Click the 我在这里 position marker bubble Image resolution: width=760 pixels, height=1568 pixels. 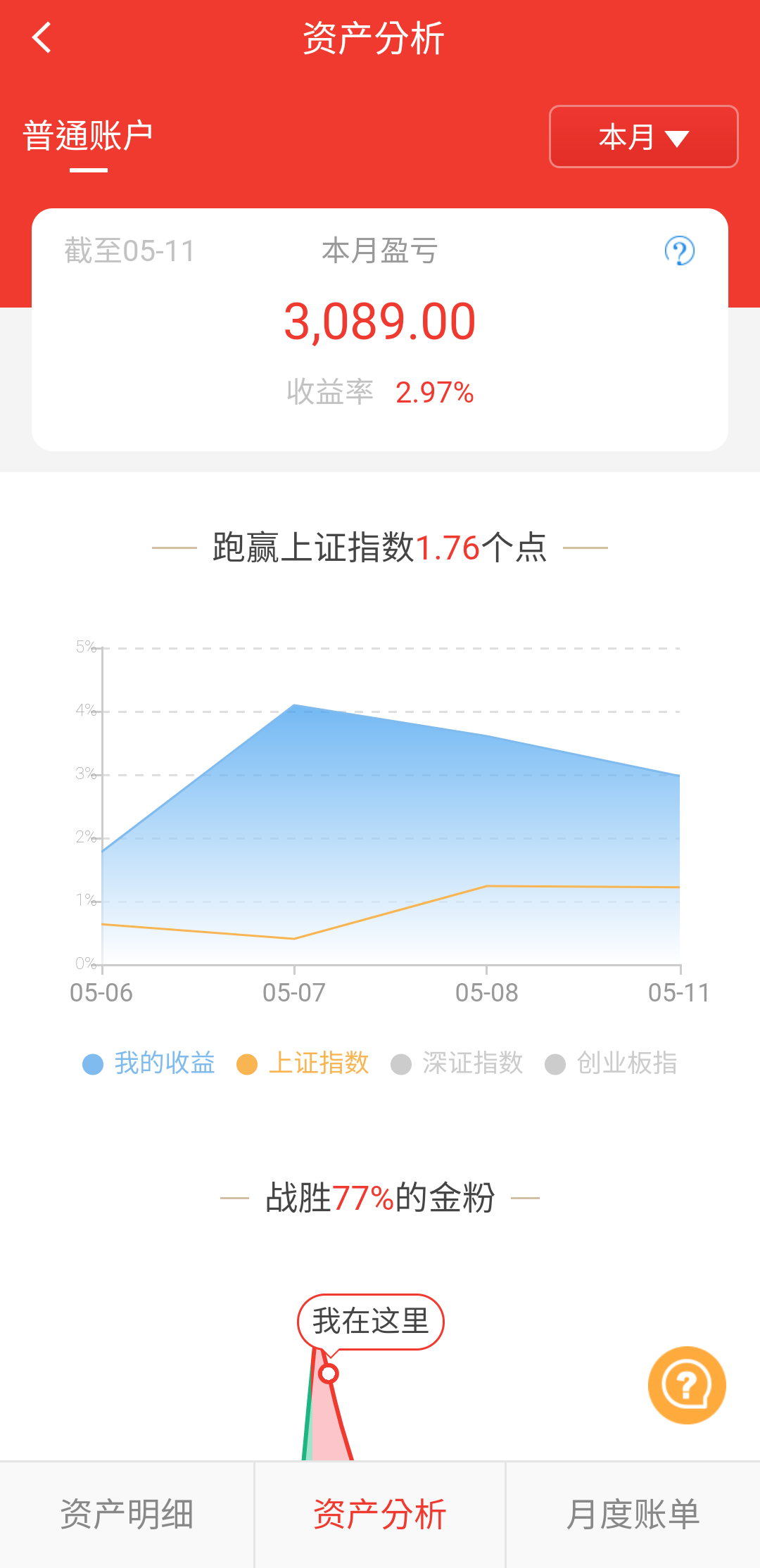click(x=371, y=1320)
